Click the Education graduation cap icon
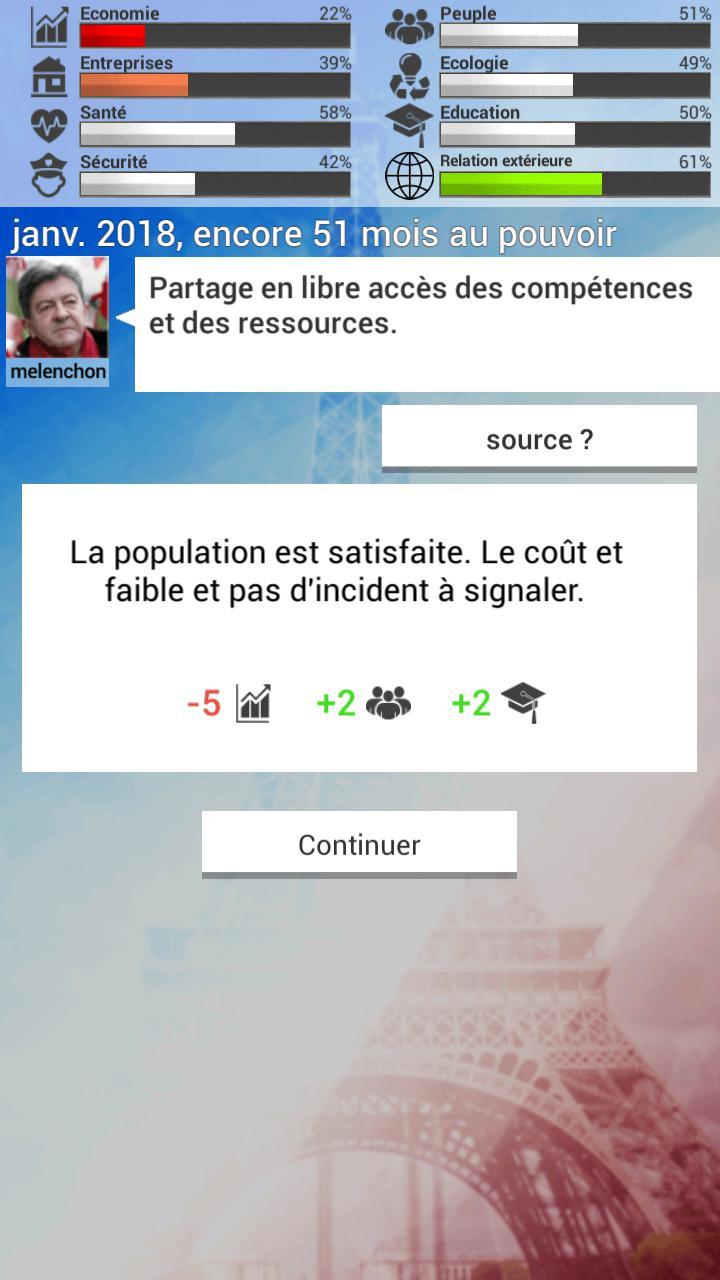 coord(408,122)
